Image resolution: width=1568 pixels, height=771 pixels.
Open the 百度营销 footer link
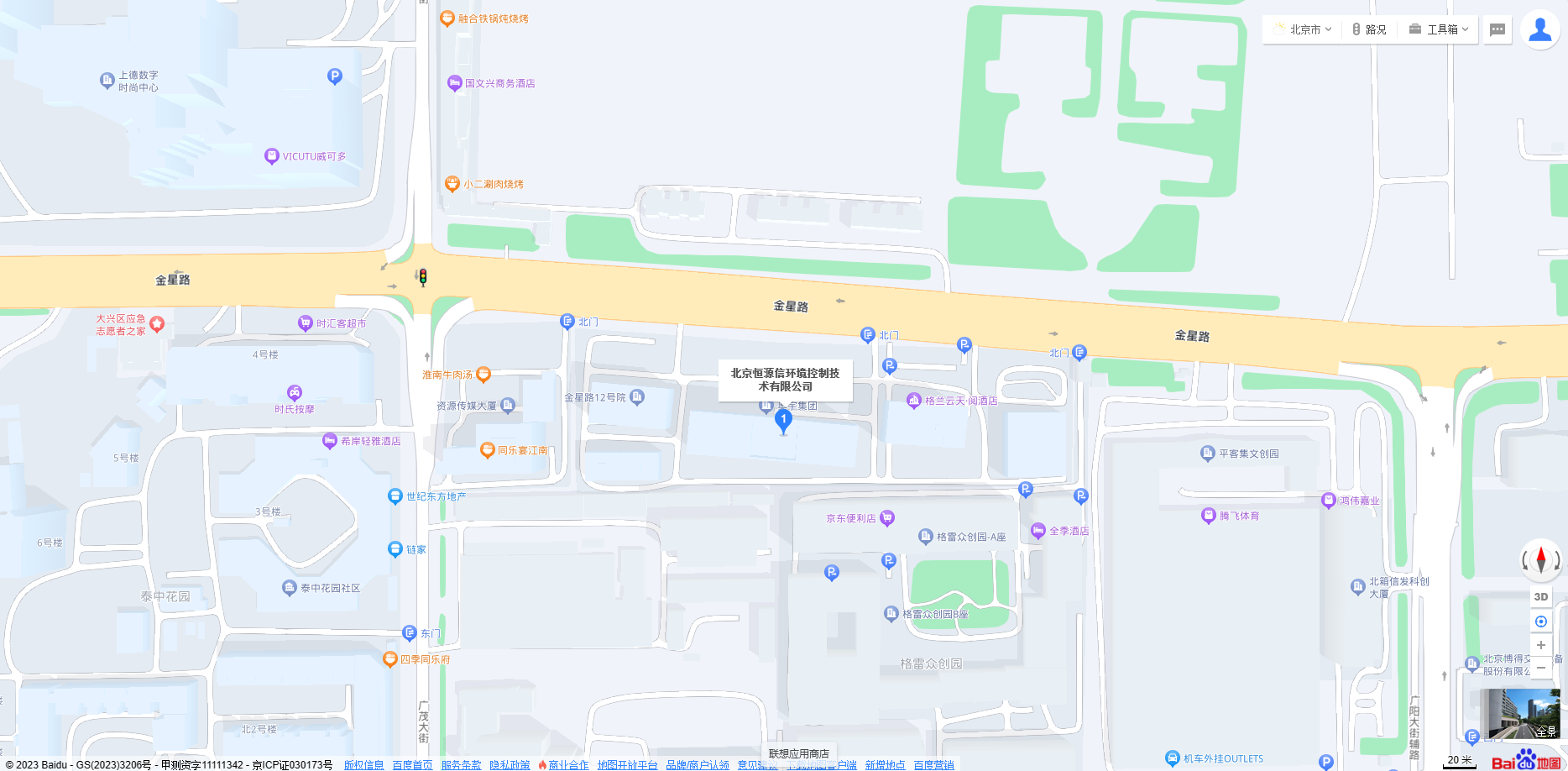coord(933,765)
